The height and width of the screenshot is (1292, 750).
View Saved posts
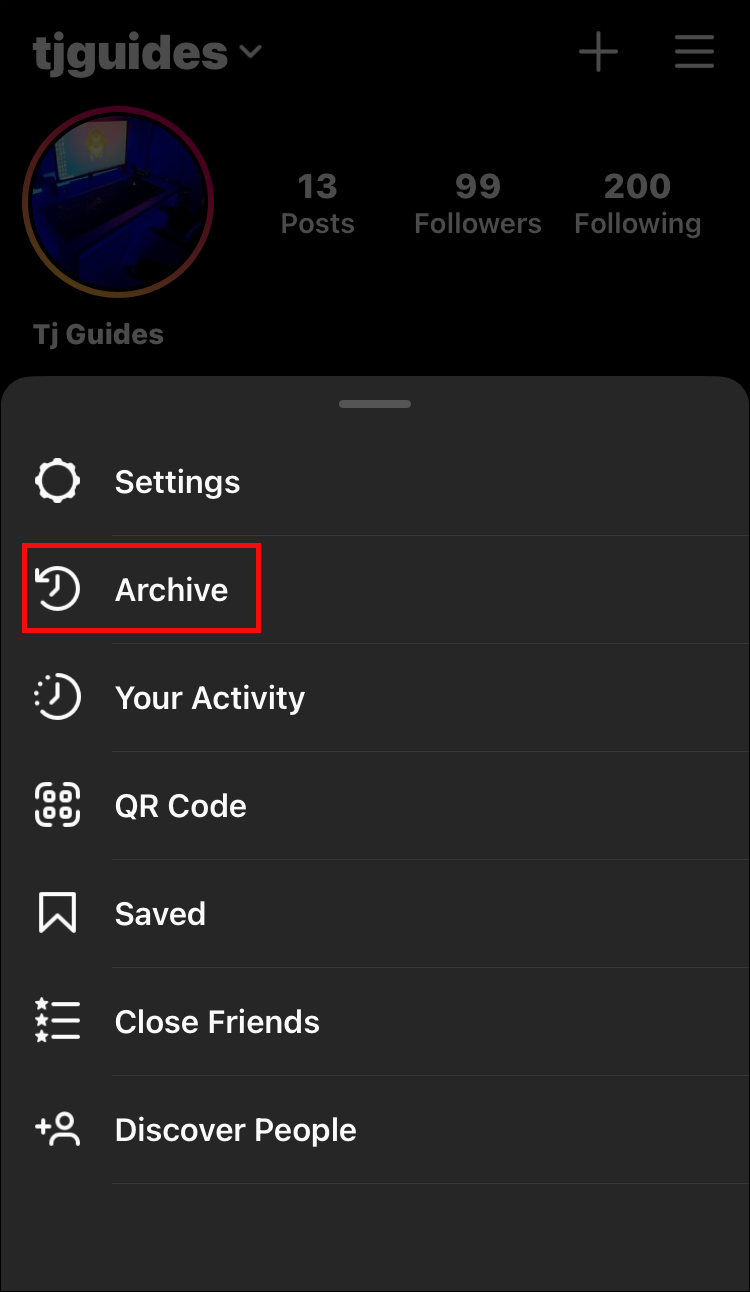pyautogui.click(x=160, y=914)
